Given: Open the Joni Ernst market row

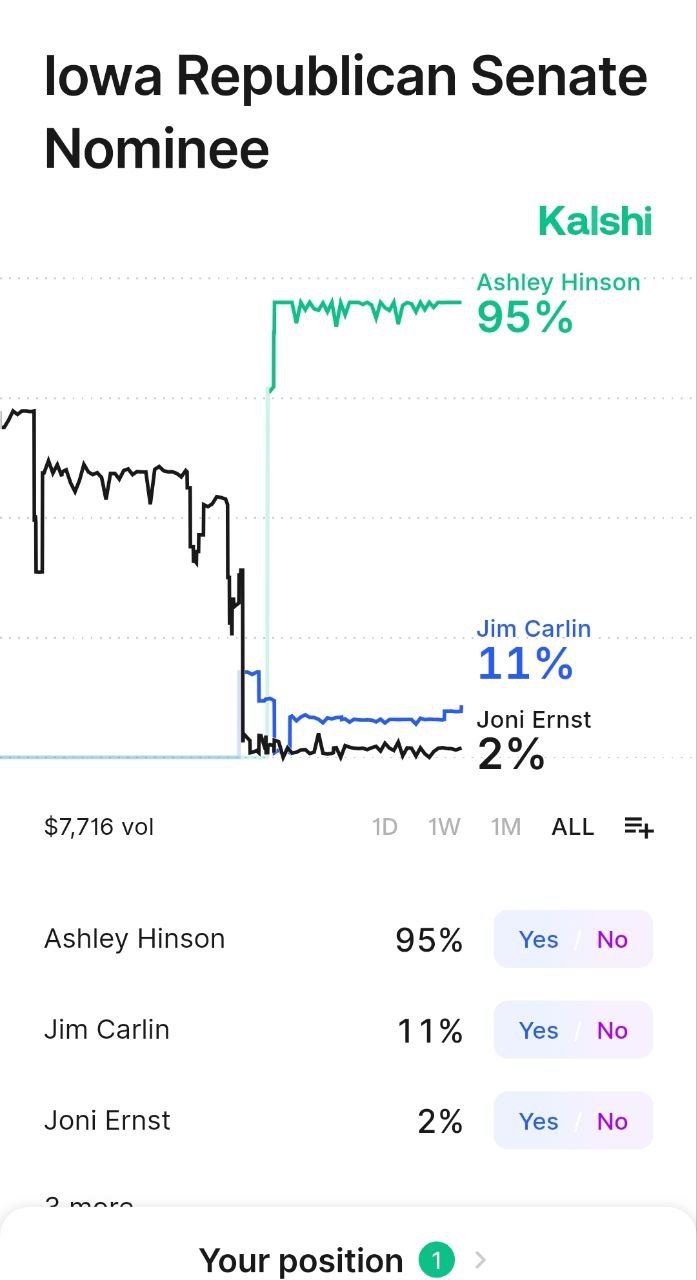Looking at the screenshot, I should point(107,1121).
